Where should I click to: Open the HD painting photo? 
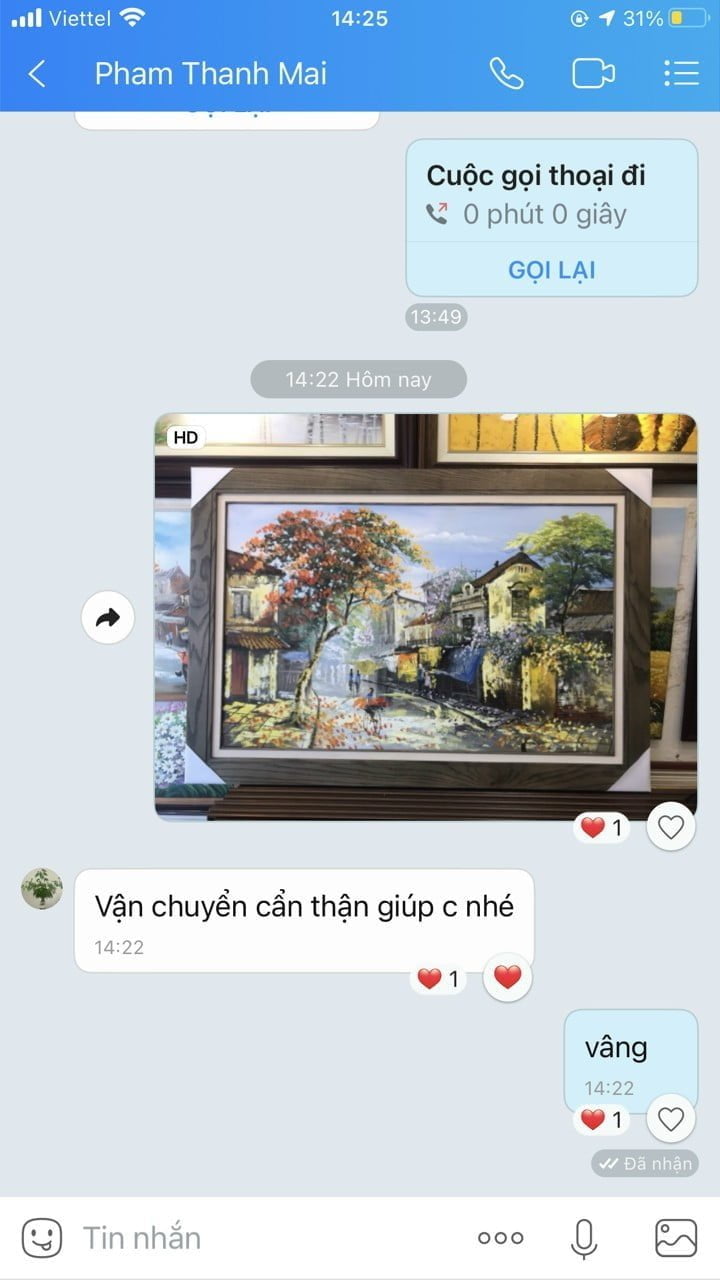(x=426, y=617)
